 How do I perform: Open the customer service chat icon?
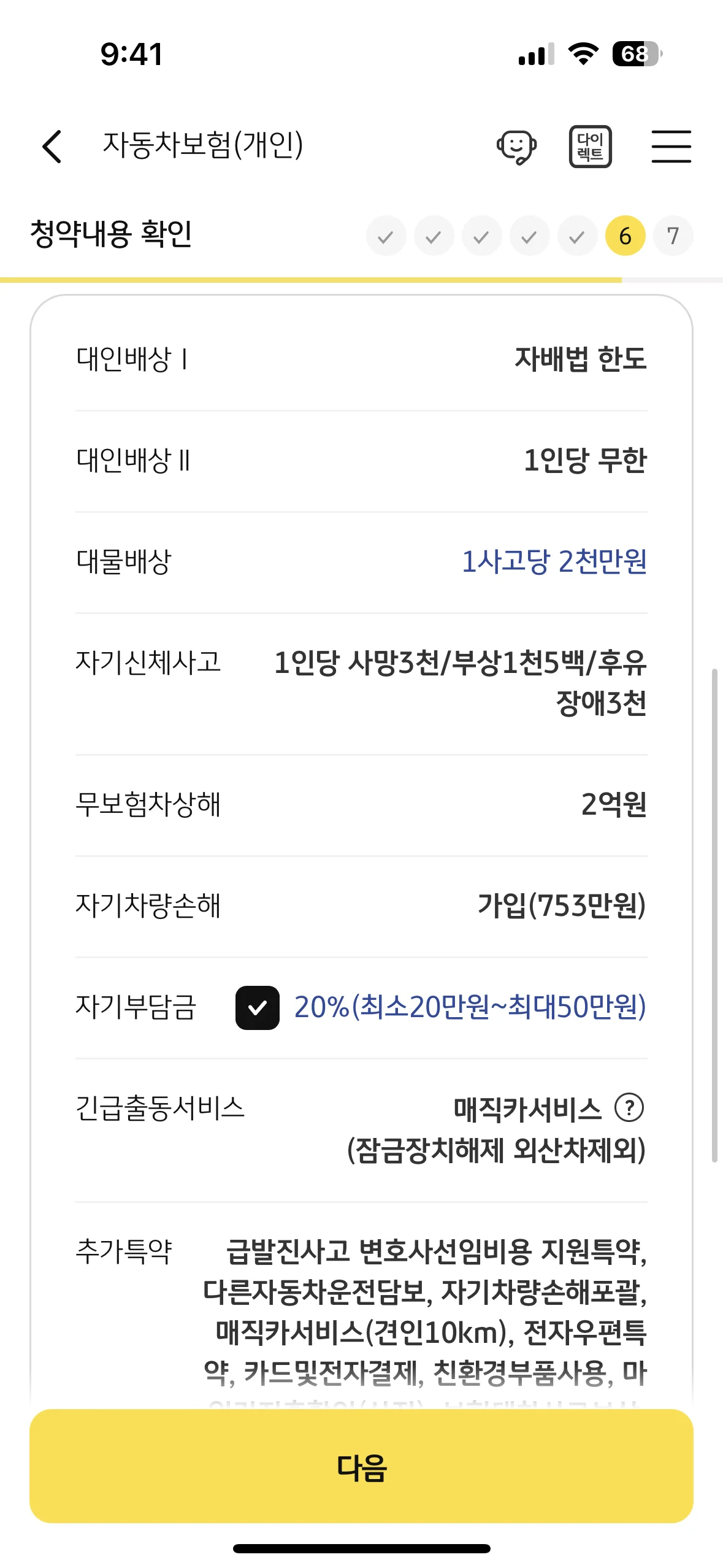tap(517, 146)
